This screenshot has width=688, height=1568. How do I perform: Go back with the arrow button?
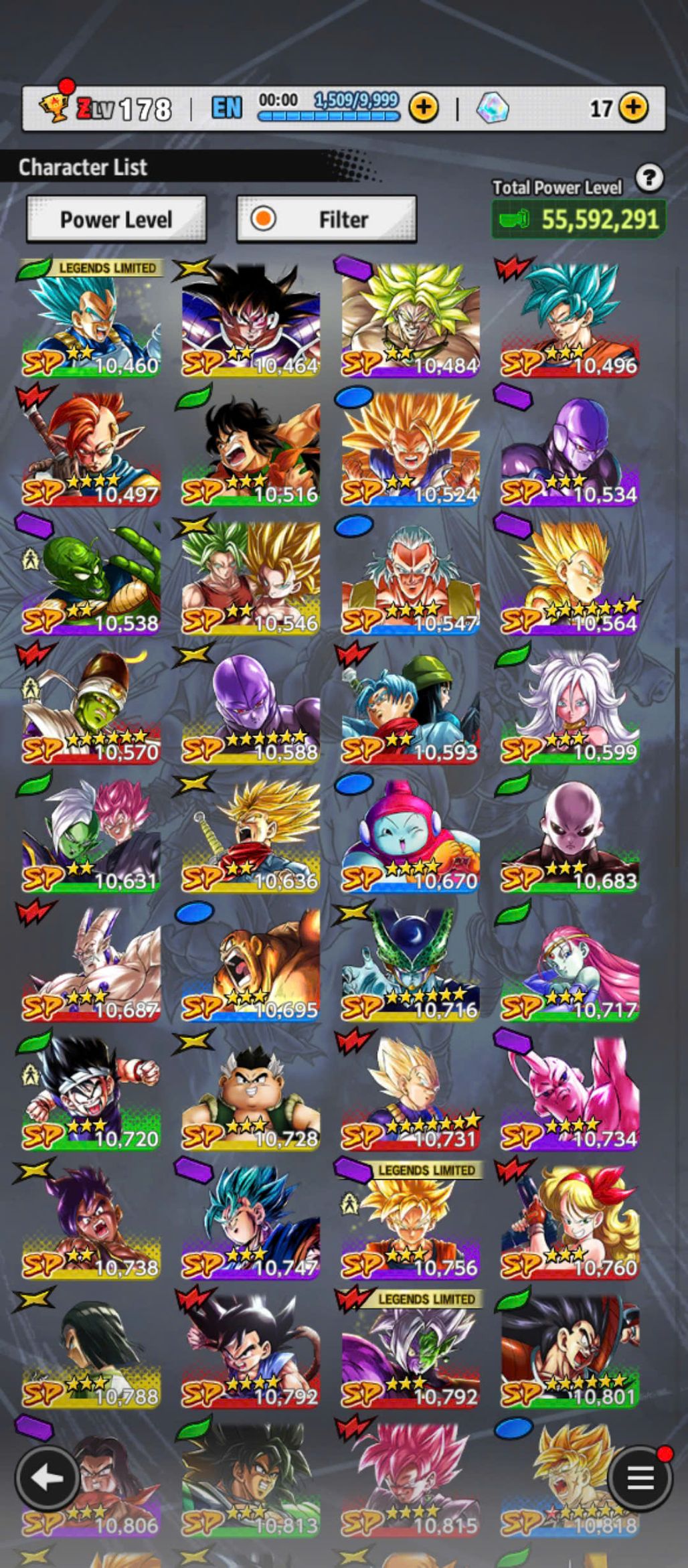(48, 1477)
